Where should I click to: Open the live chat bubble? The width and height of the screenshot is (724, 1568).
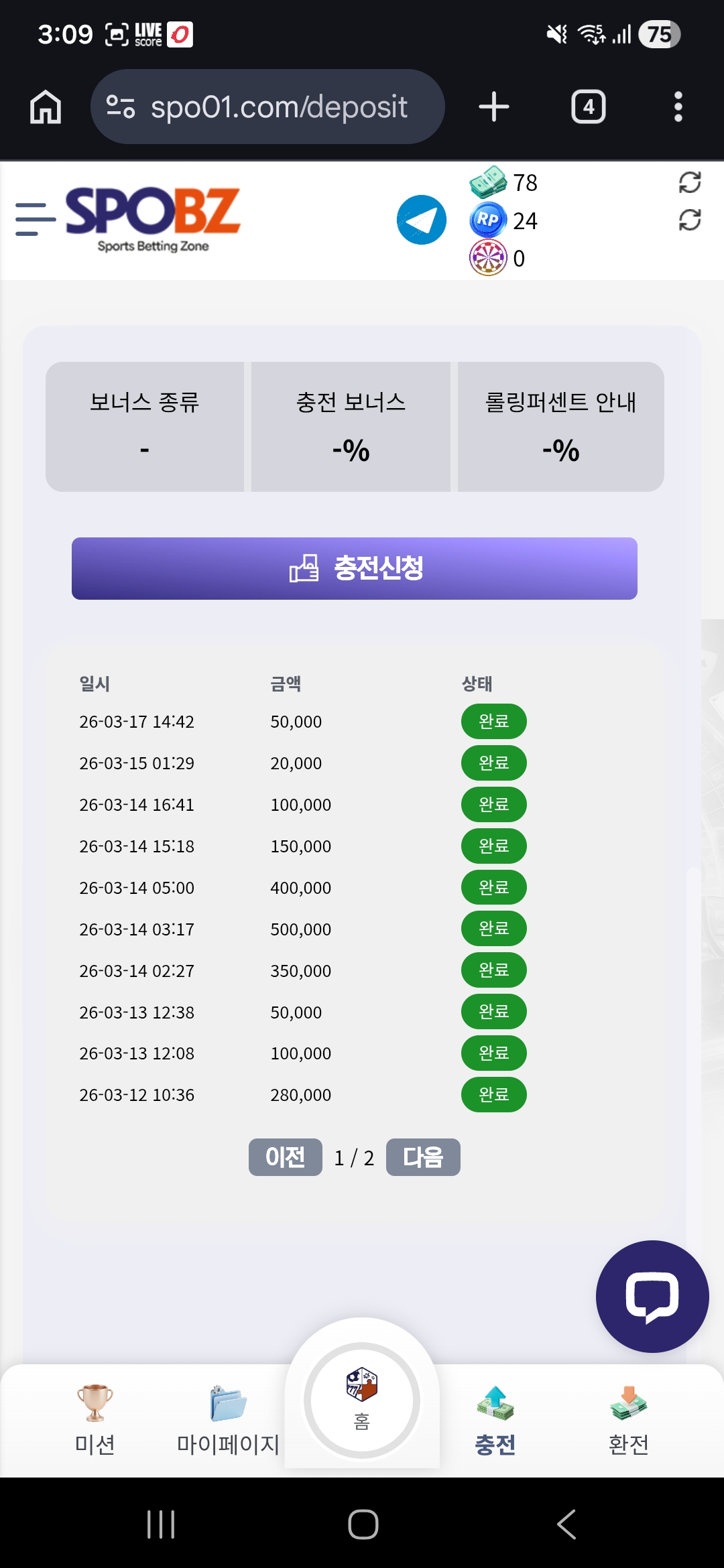point(652,1297)
